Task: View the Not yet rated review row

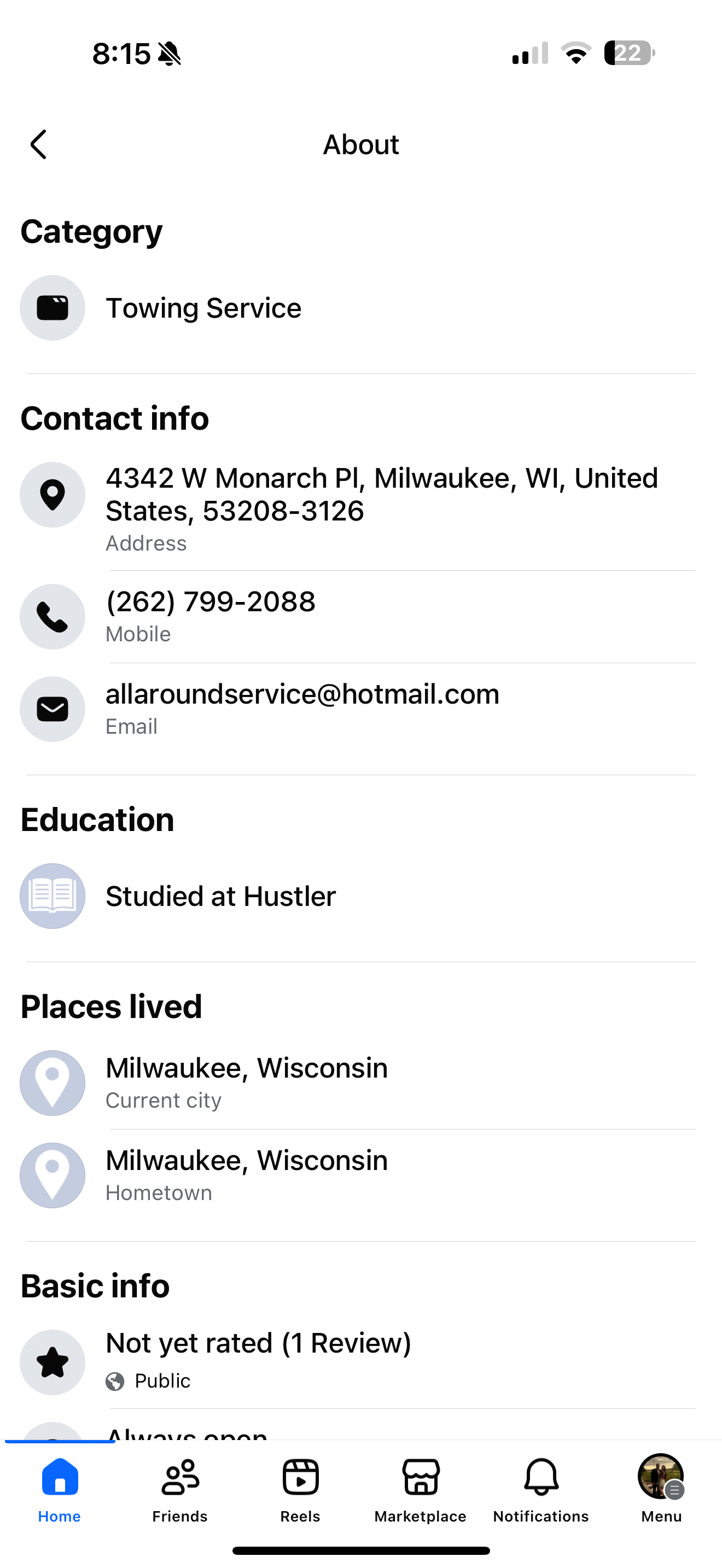Action: [258, 1344]
